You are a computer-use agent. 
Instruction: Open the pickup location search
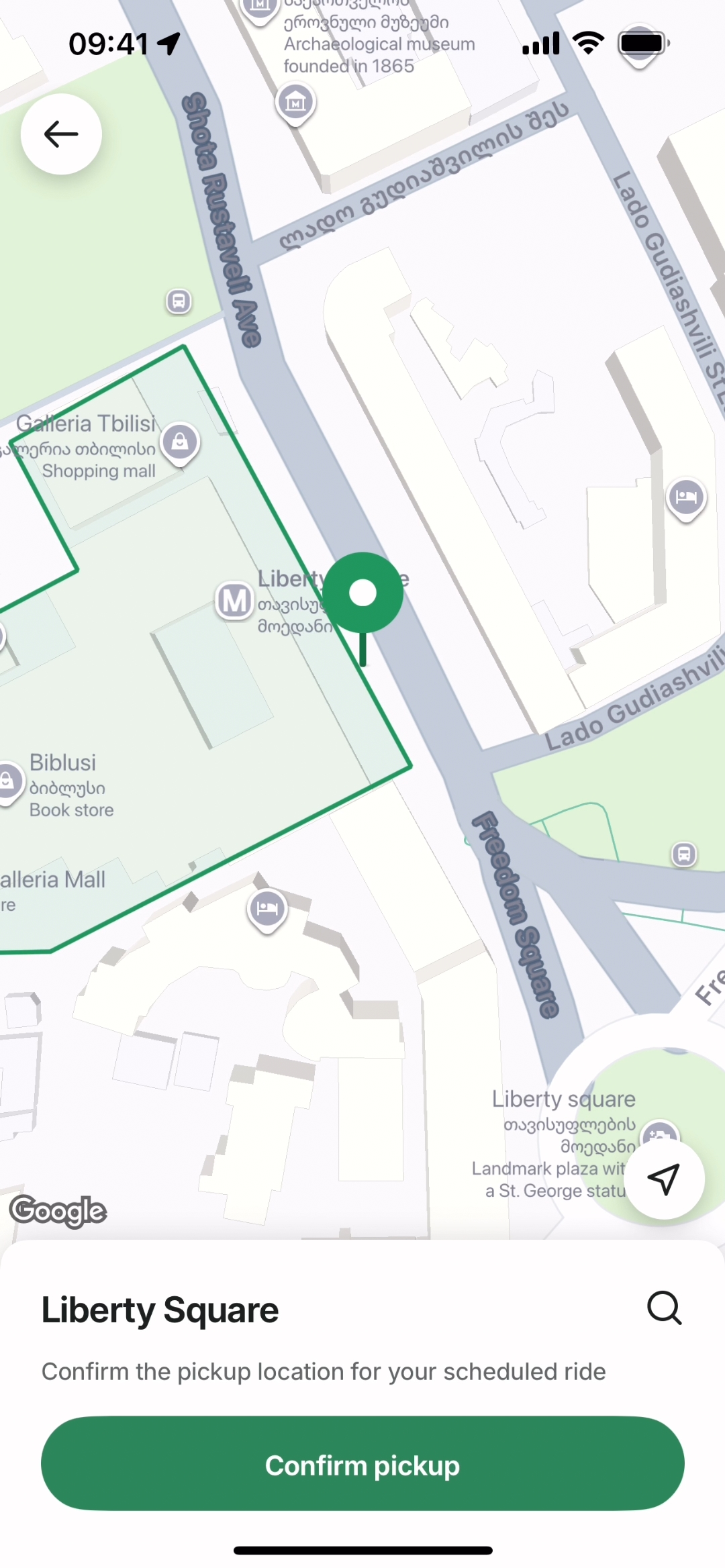(664, 1308)
